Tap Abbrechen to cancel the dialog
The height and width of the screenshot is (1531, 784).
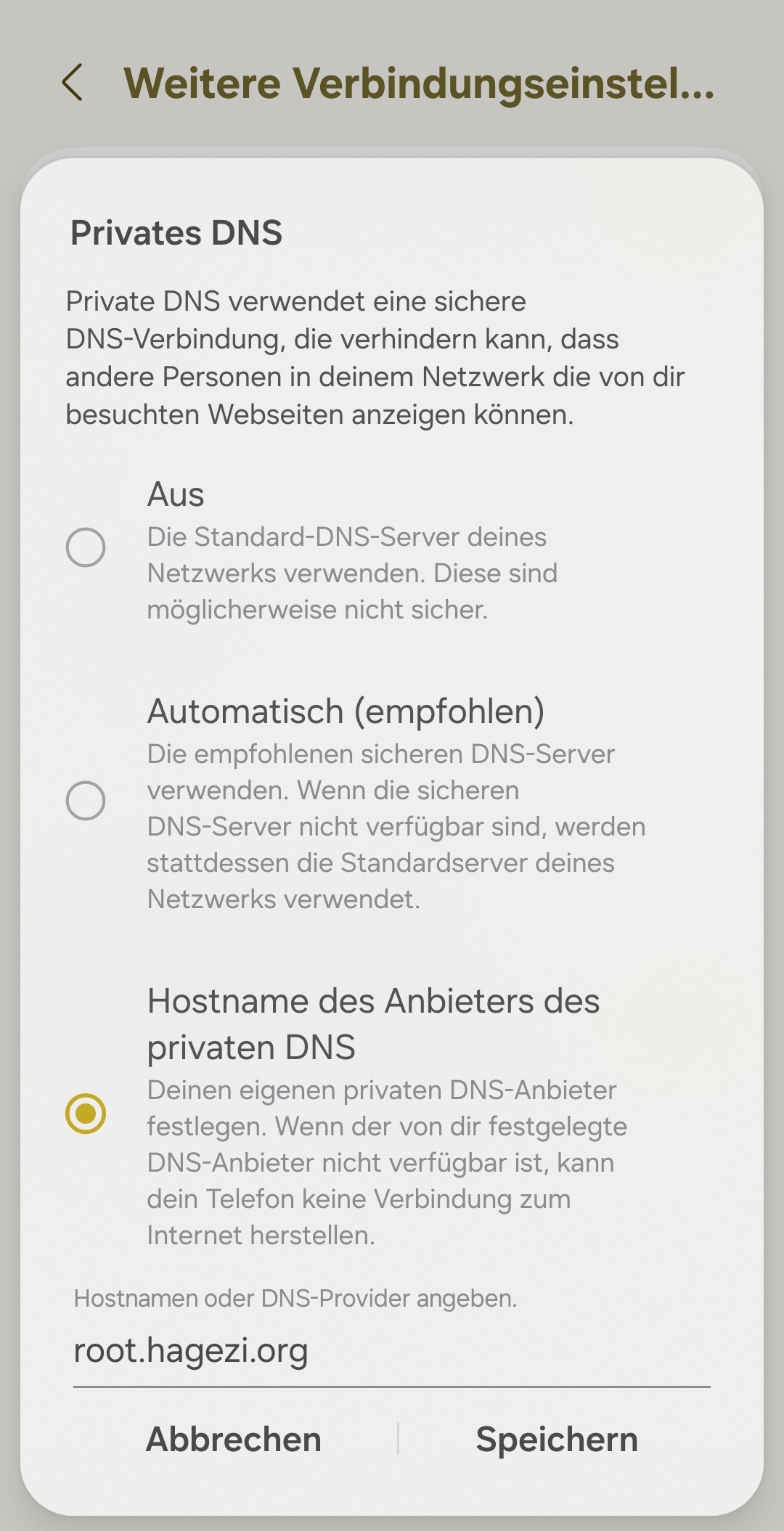tap(234, 1439)
